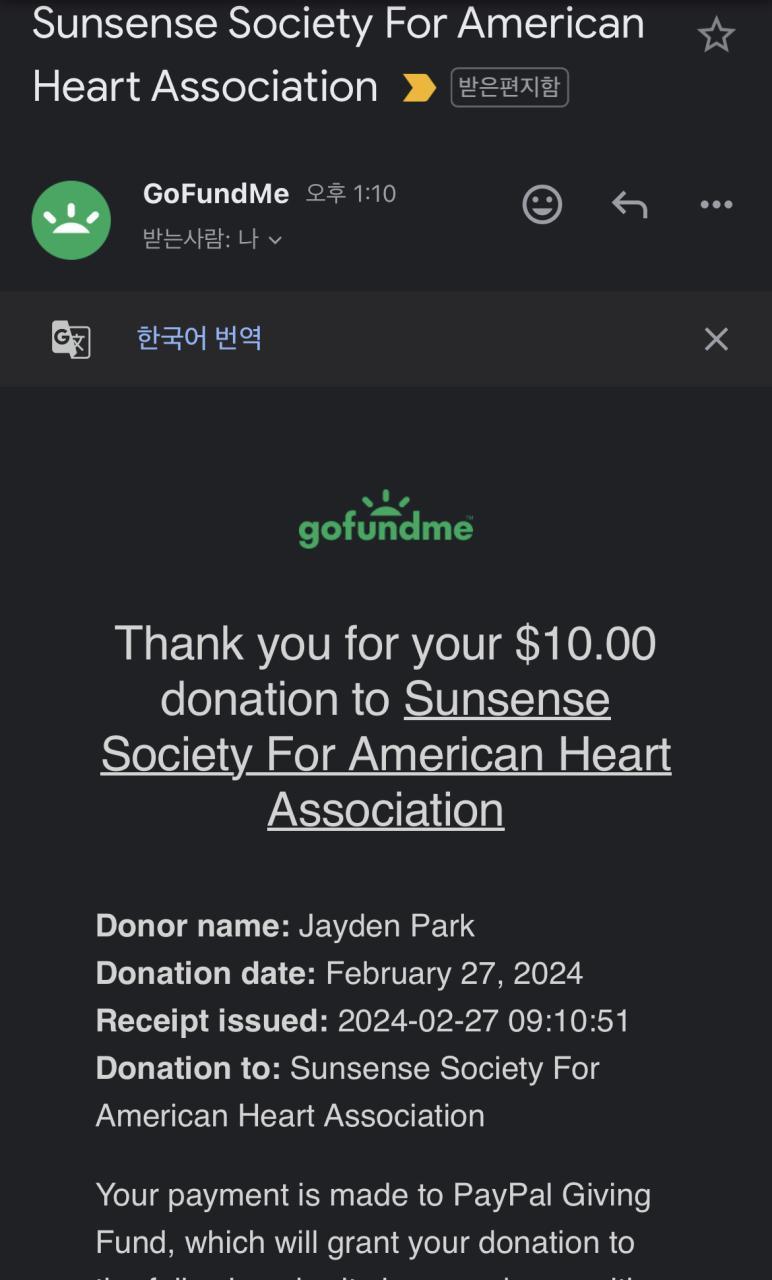
Task: Reply to the GoFundMe email
Action: [x=630, y=205]
